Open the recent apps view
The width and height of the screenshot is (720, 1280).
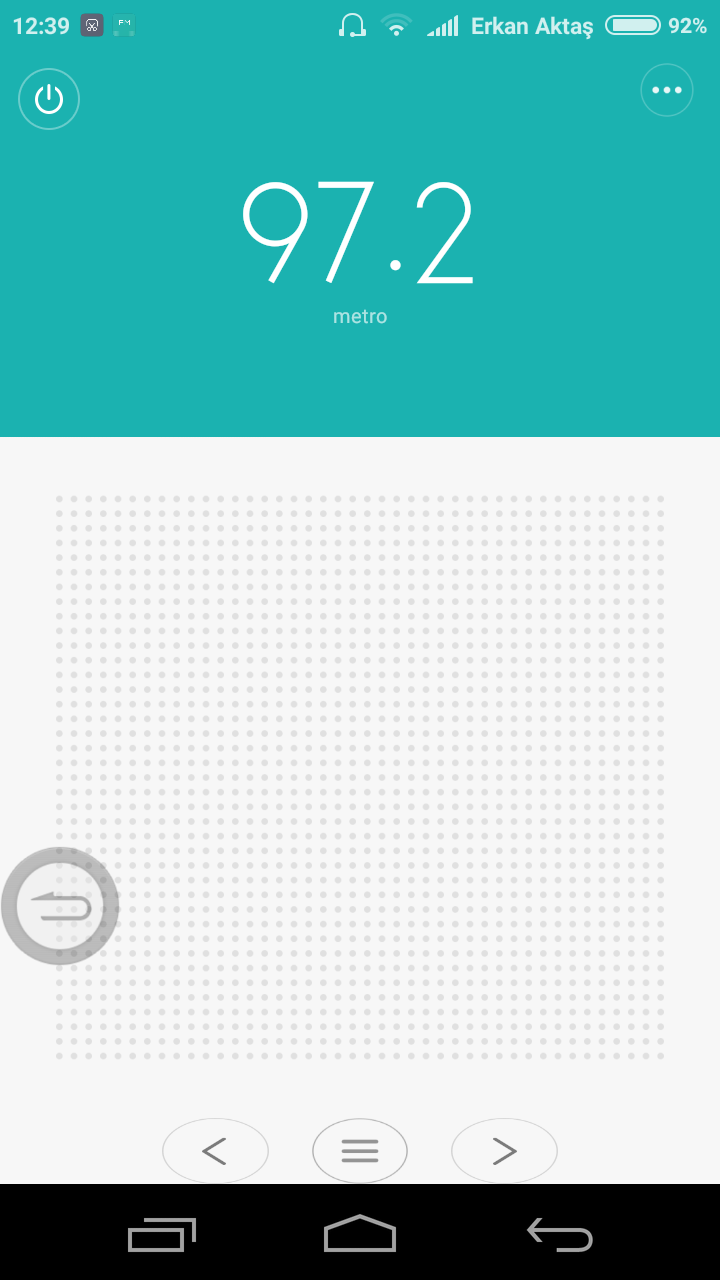click(x=161, y=1235)
